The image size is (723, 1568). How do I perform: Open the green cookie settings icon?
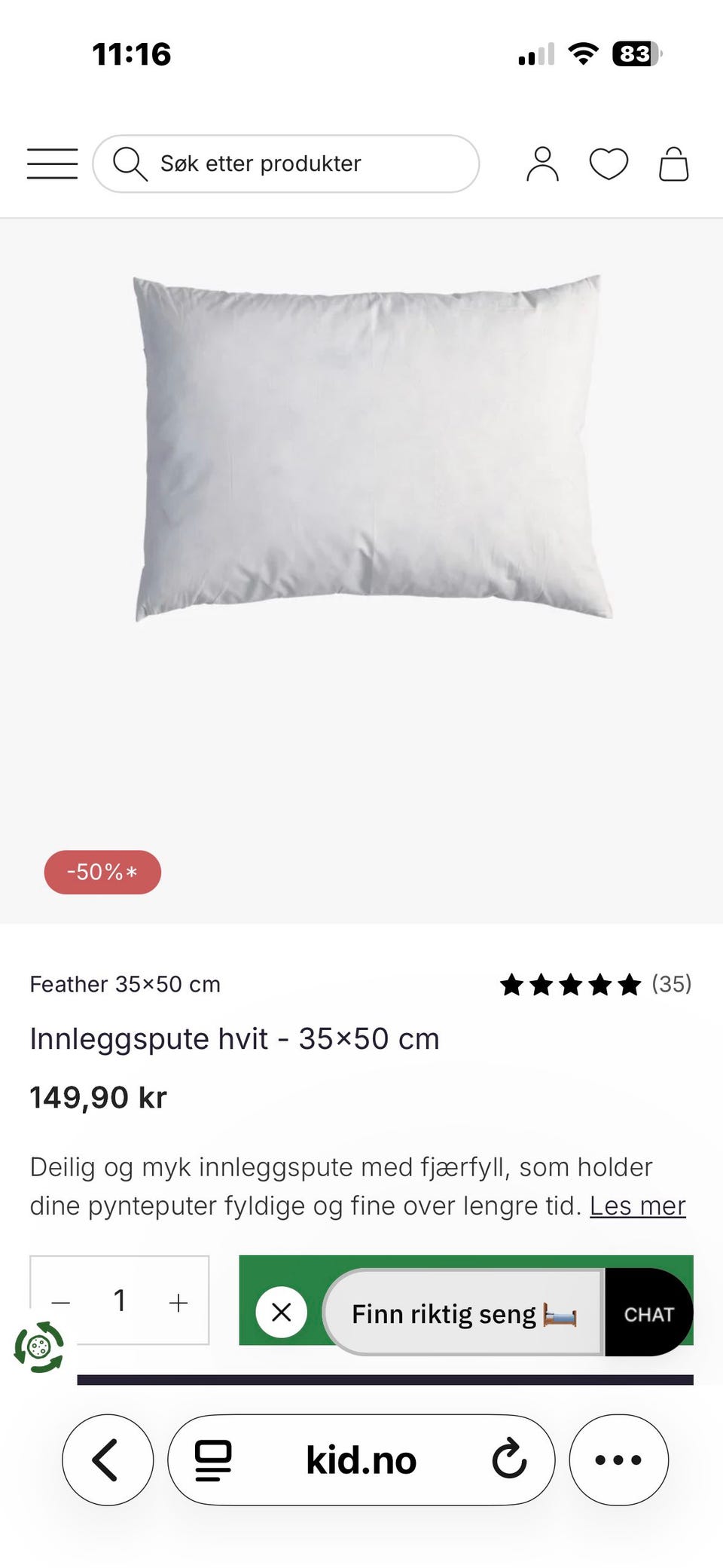tap(39, 1346)
